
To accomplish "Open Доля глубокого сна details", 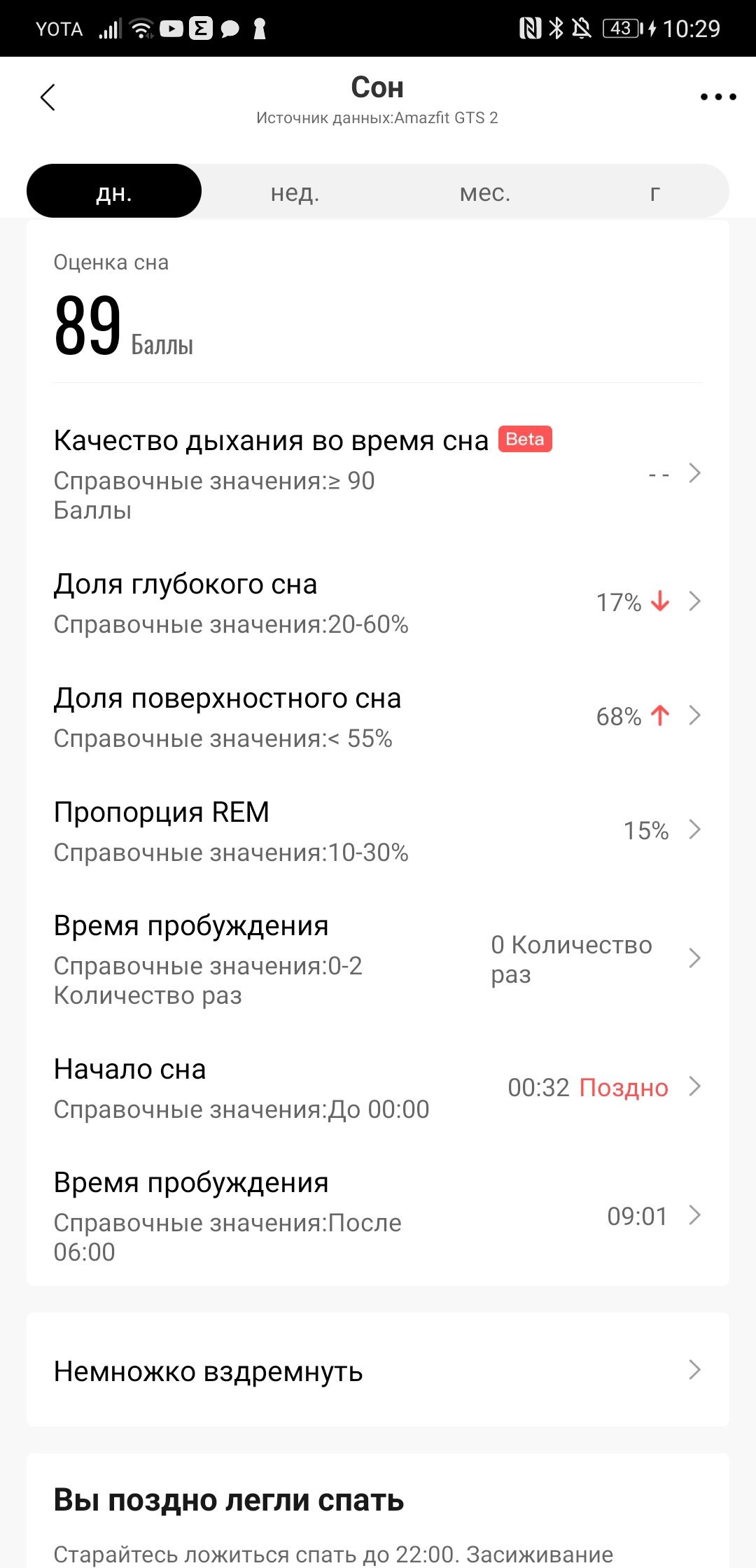I will (378, 603).
